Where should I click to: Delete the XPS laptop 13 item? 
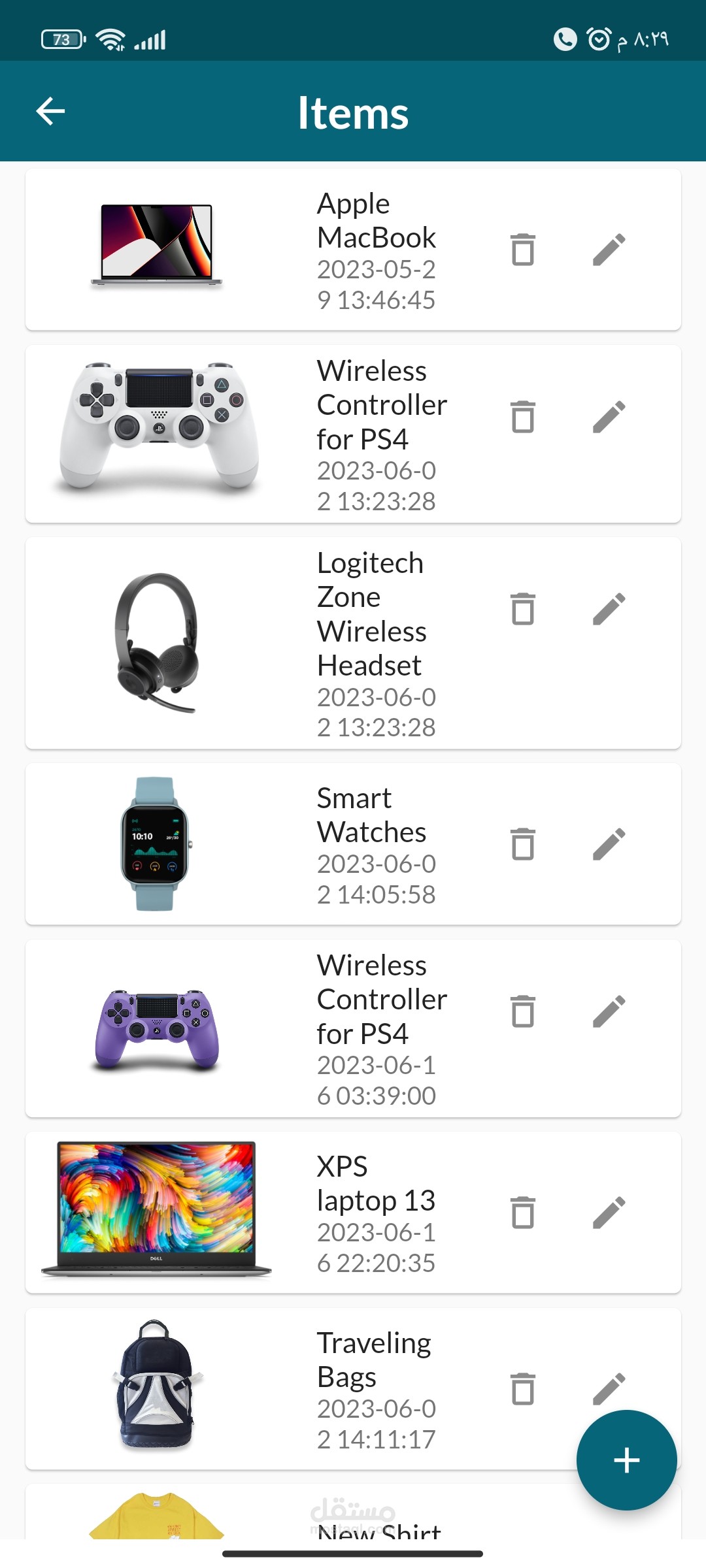[523, 1213]
